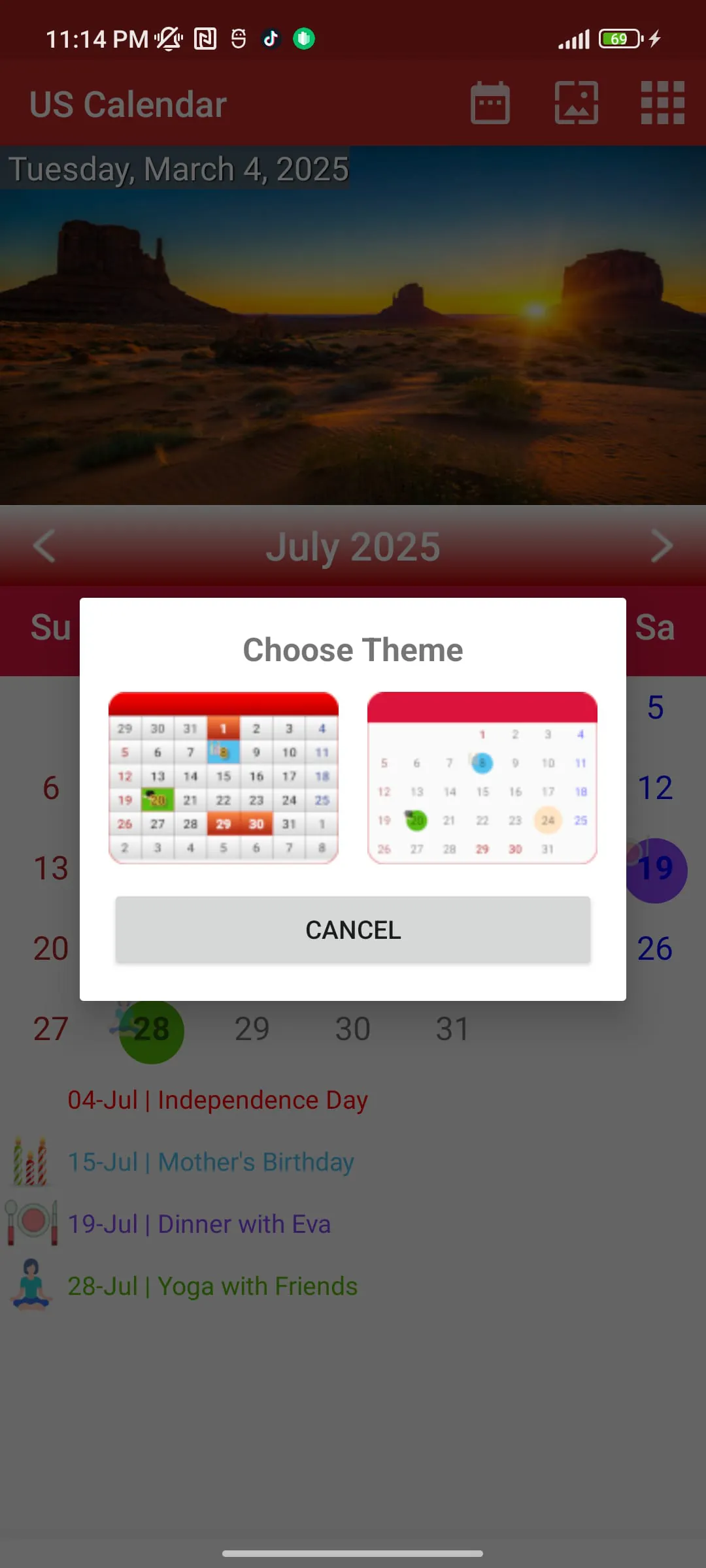
Task: Open the grid apps icon in the top bar
Action: pyautogui.click(x=663, y=103)
